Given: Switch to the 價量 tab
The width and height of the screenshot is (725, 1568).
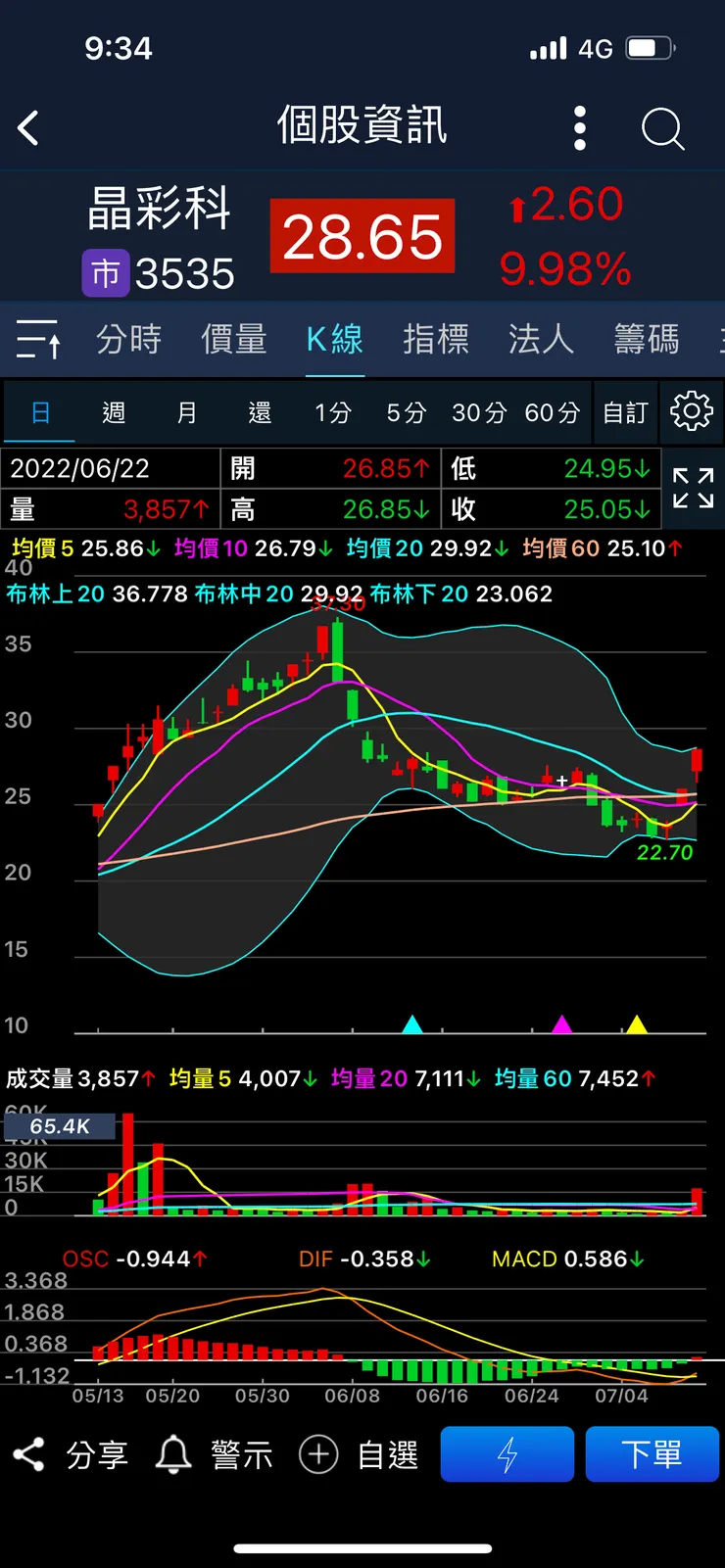Looking at the screenshot, I should (233, 340).
